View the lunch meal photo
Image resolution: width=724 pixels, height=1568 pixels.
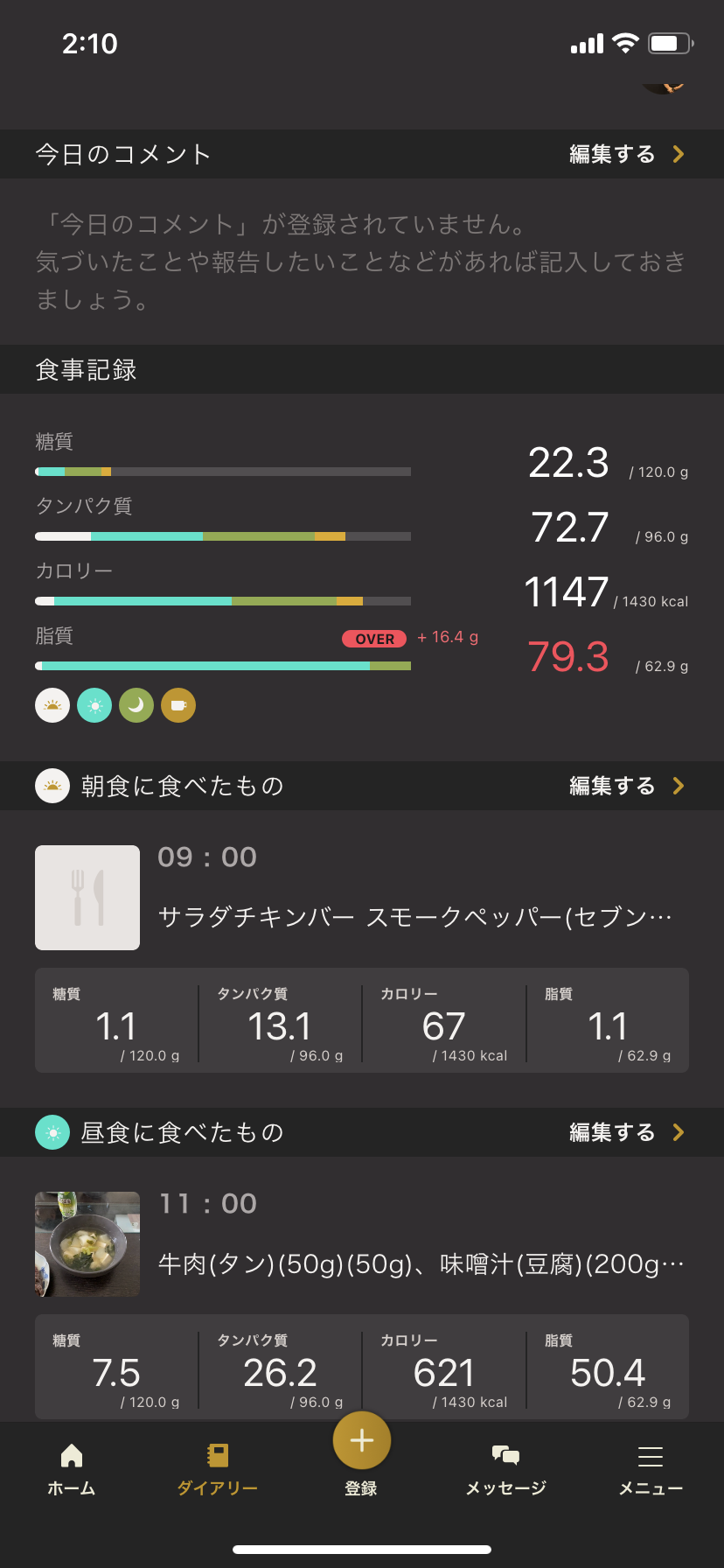point(87,1244)
